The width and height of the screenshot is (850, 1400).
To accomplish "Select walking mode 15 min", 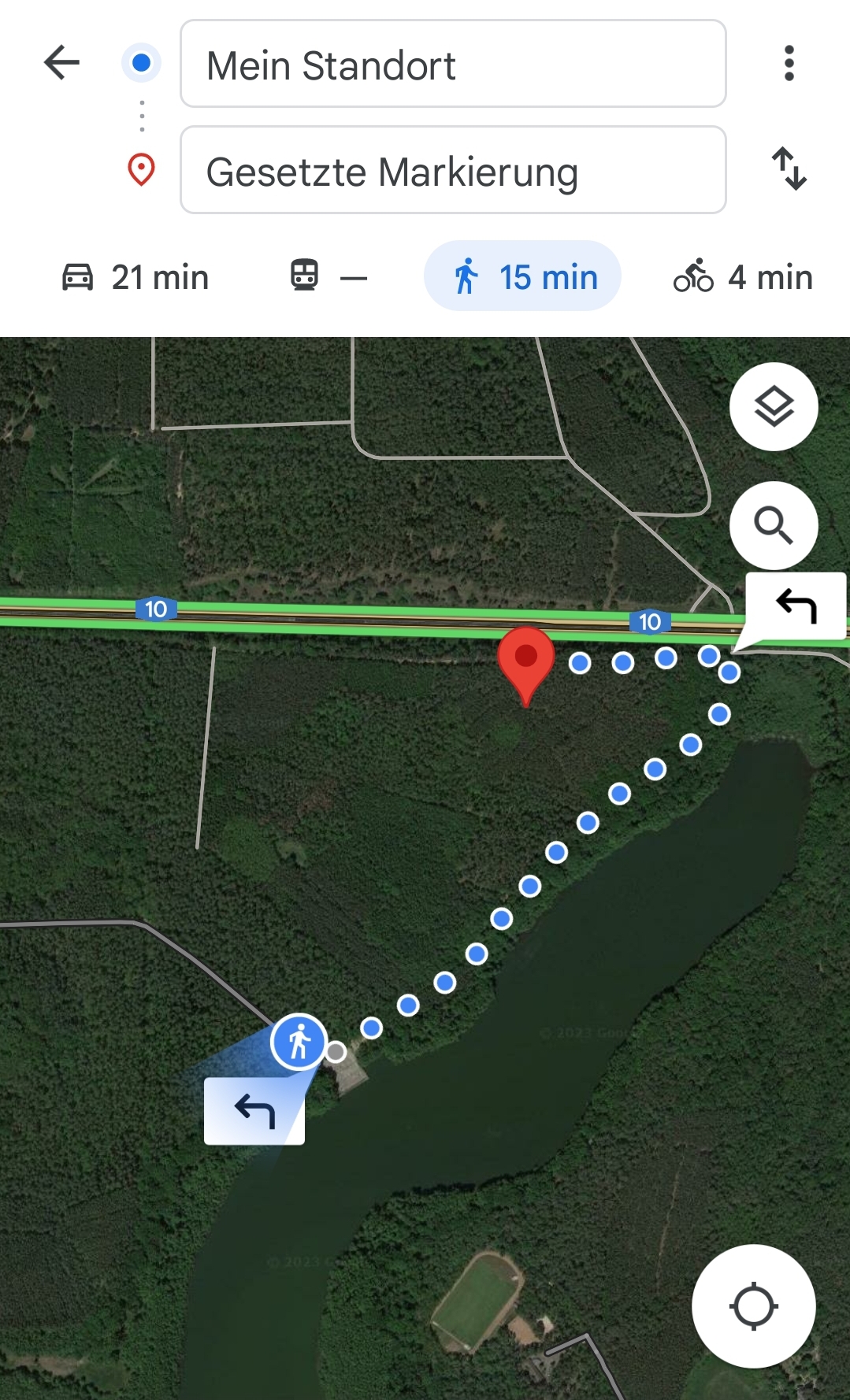I will (x=522, y=276).
